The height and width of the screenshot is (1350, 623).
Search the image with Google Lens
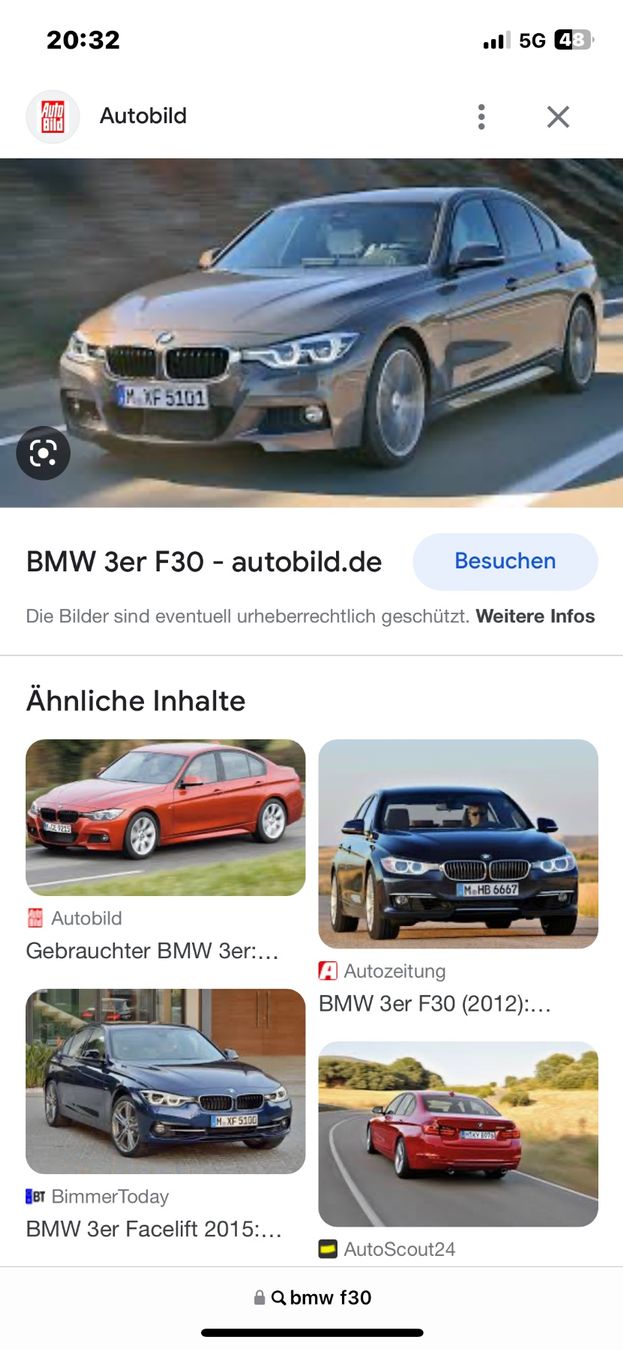click(43, 454)
